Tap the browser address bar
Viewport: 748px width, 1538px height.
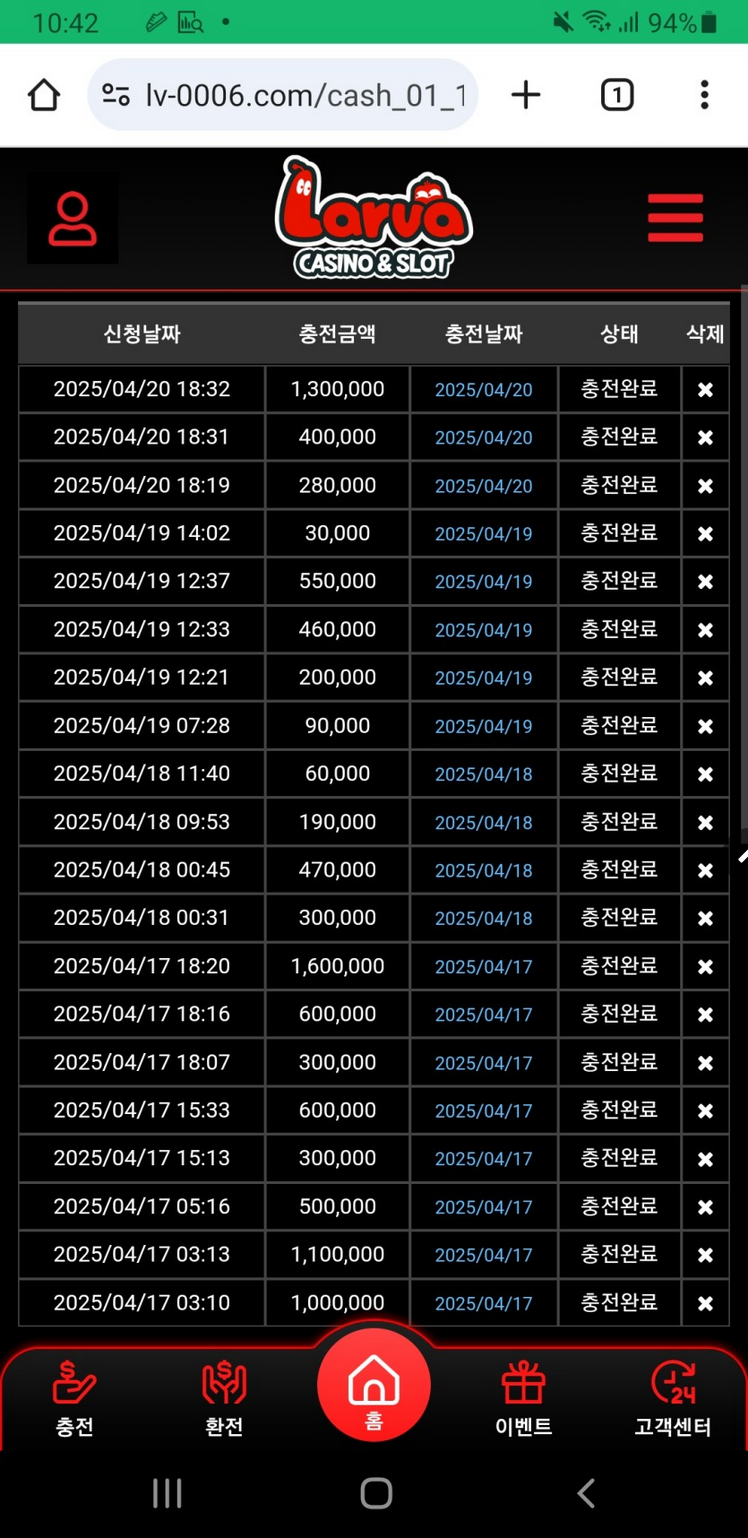click(x=283, y=95)
